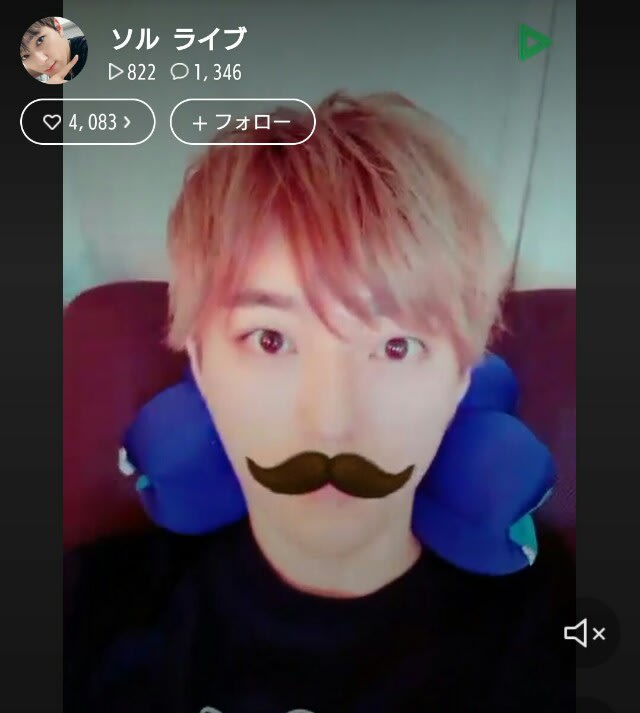The height and width of the screenshot is (713, 640).
Task: Follow this channel with フォロー button
Action: point(243,122)
